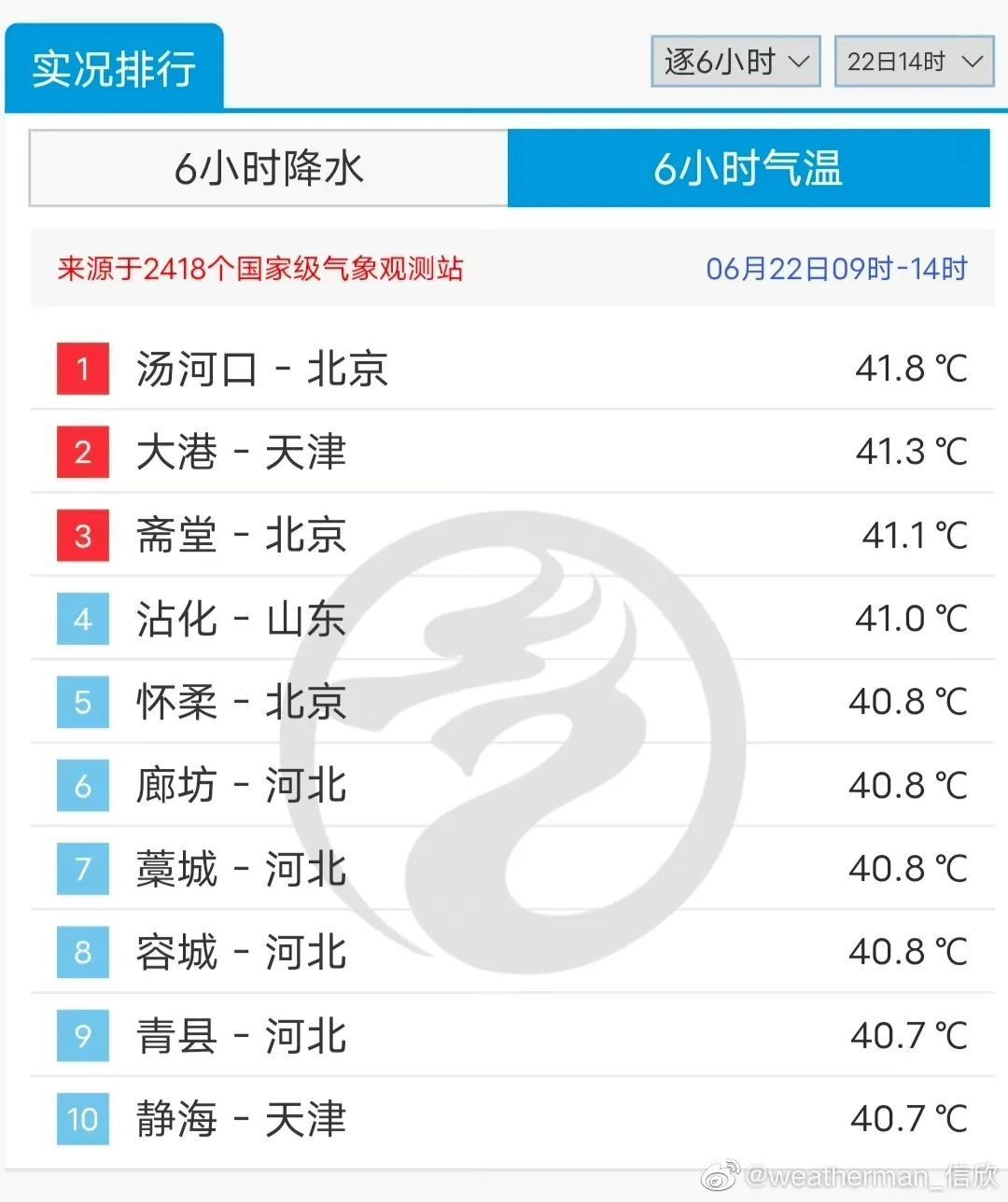Open the 22日14时 time dropdown

[914, 62]
